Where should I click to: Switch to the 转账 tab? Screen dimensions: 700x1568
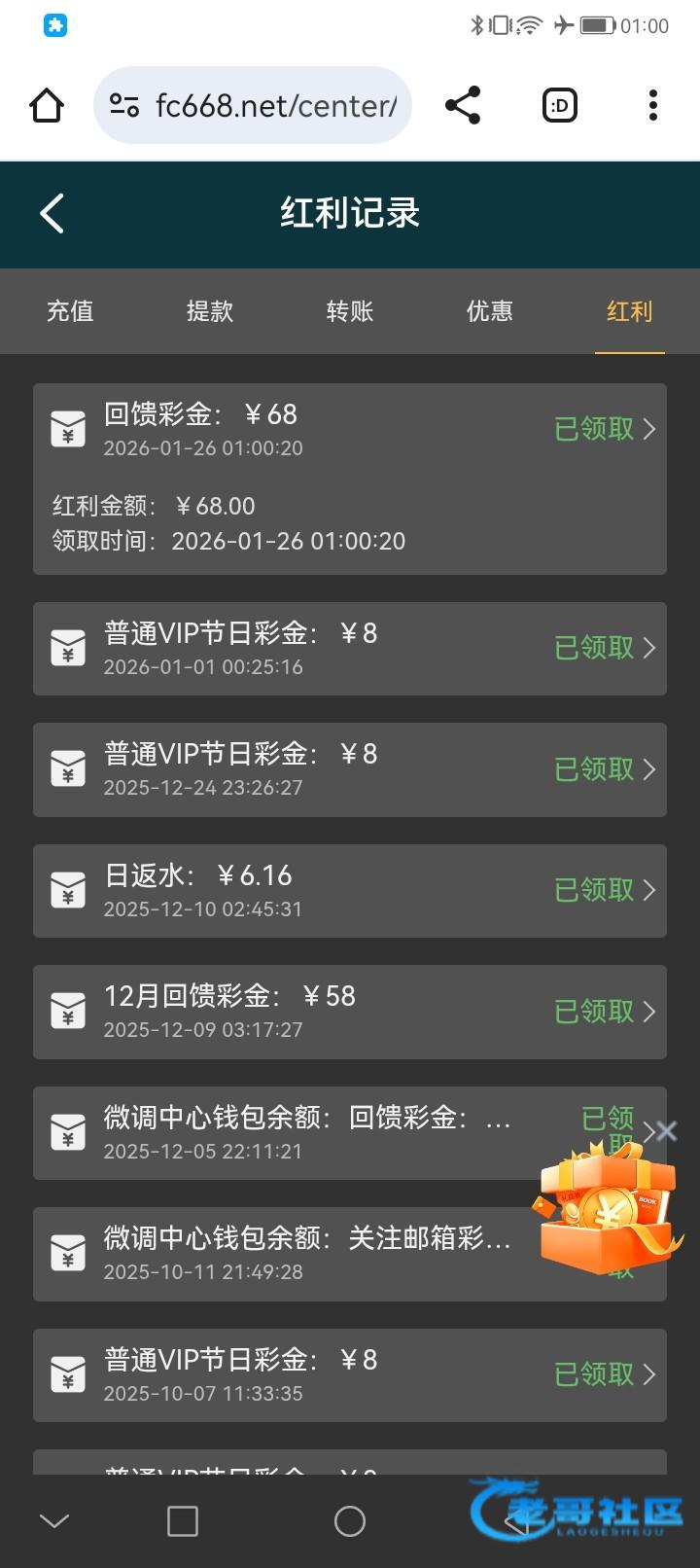tap(349, 311)
